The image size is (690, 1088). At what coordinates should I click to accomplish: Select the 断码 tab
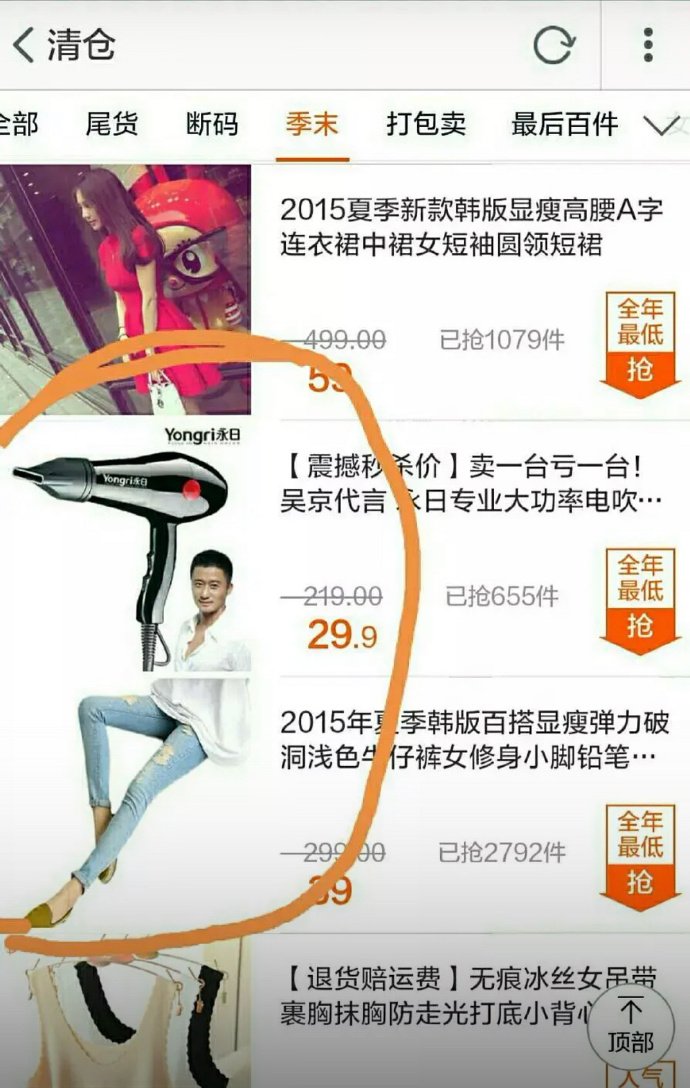tap(212, 125)
